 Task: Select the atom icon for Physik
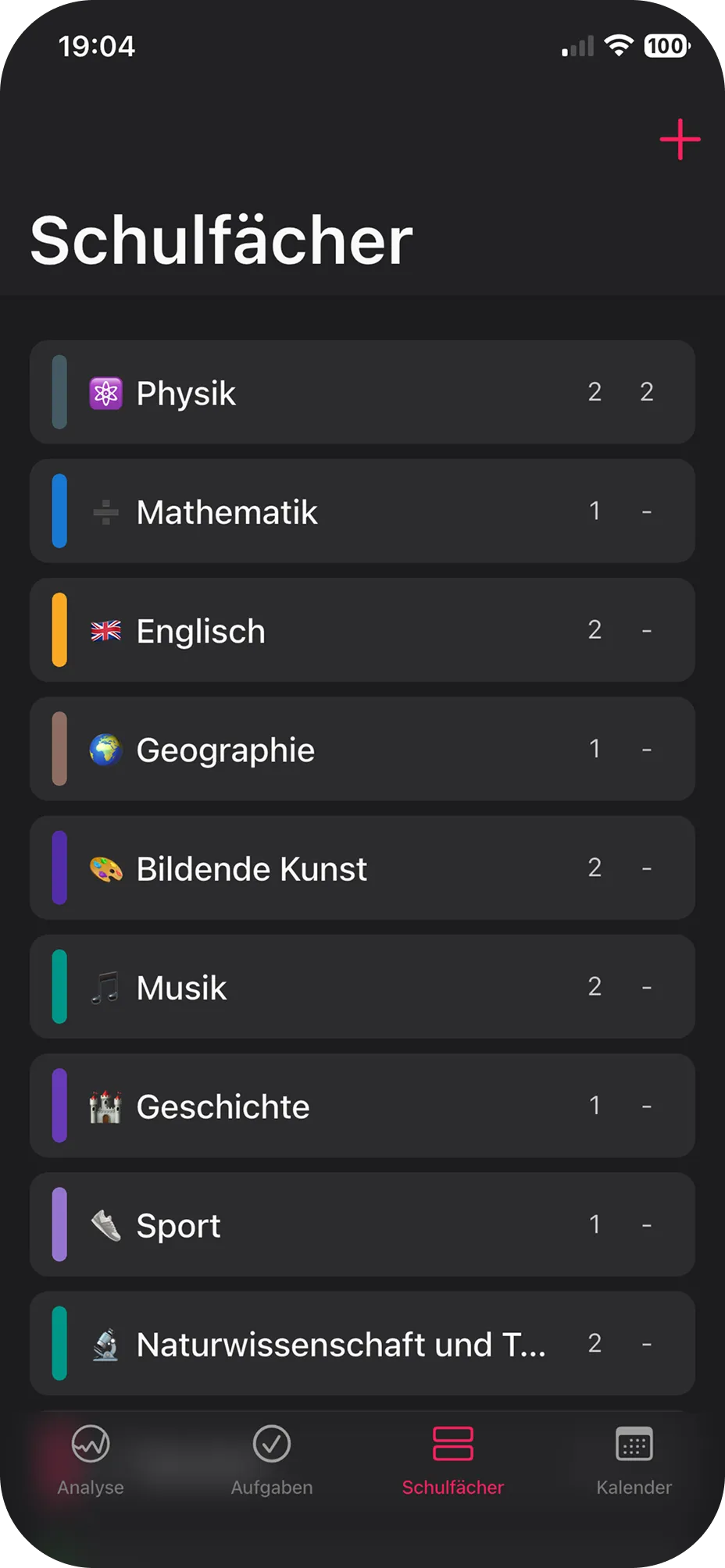pyautogui.click(x=107, y=393)
